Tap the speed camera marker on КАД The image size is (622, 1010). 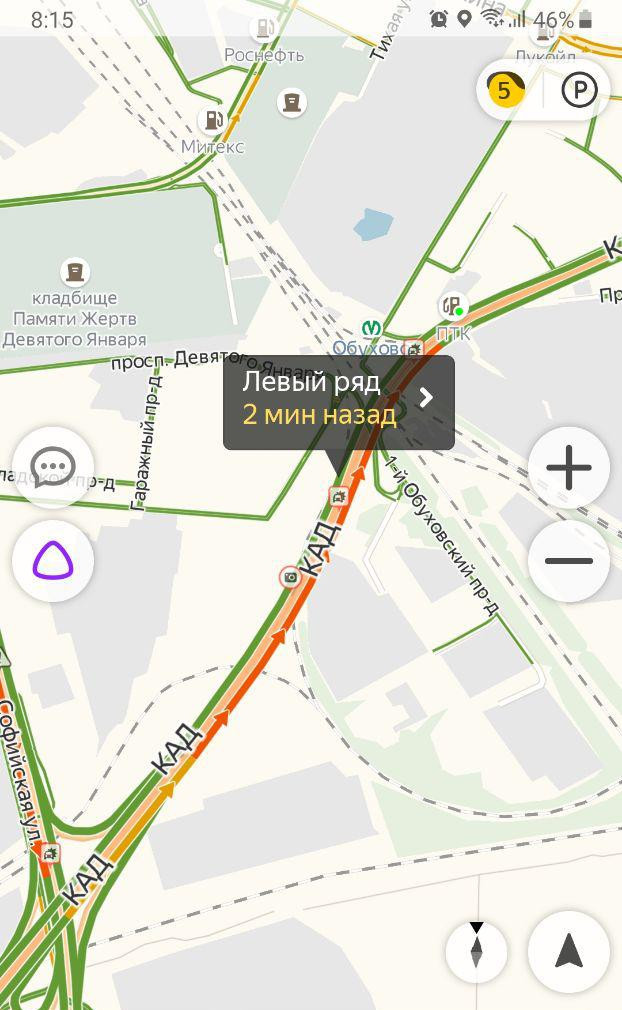click(290, 576)
